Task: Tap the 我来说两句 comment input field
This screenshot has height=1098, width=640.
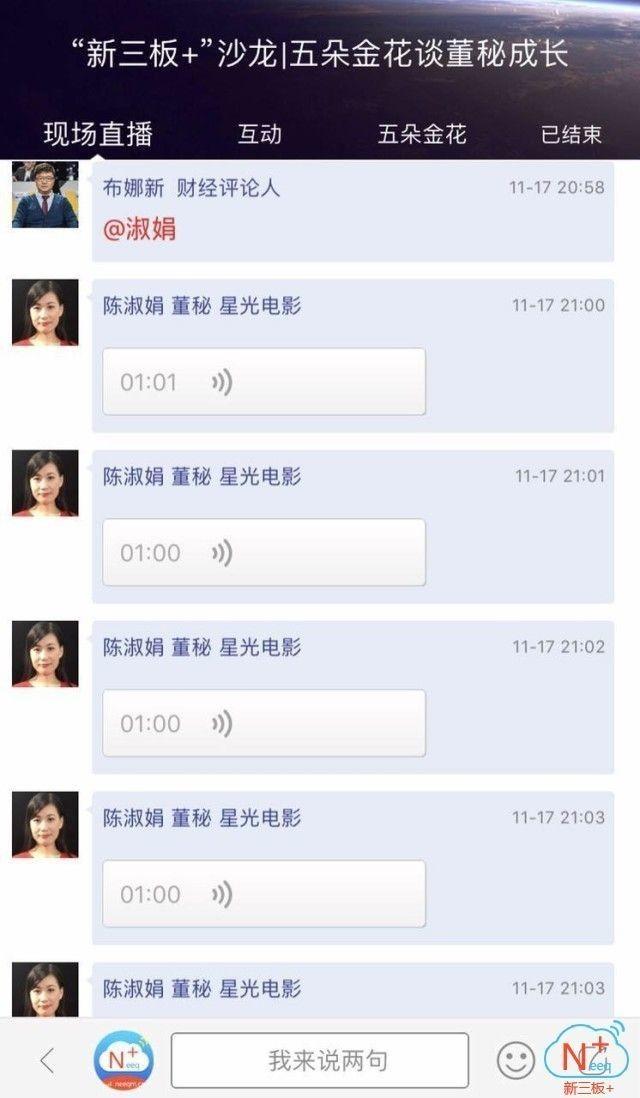Action: pos(320,1060)
